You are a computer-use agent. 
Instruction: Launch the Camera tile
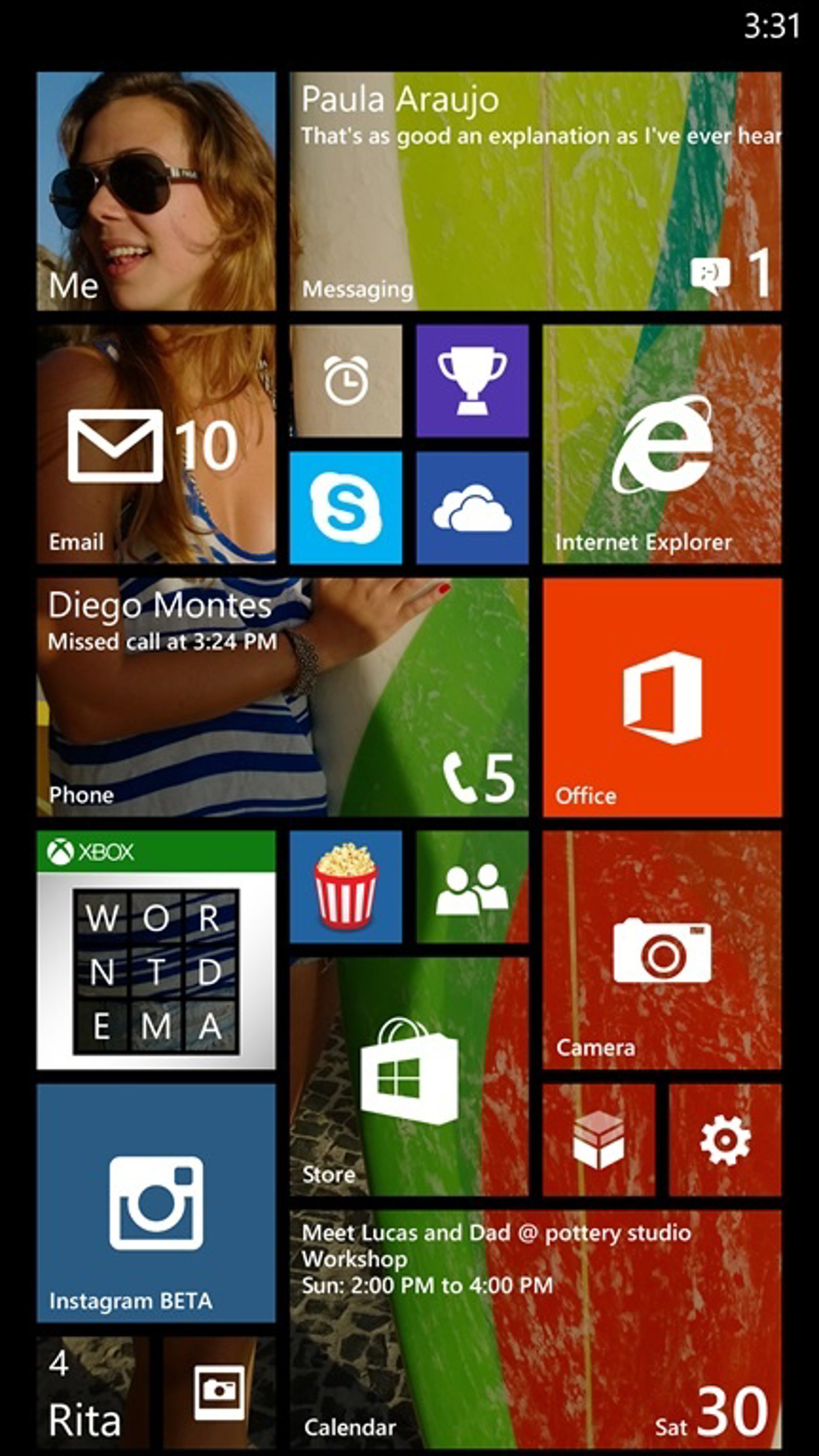[x=662, y=950]
